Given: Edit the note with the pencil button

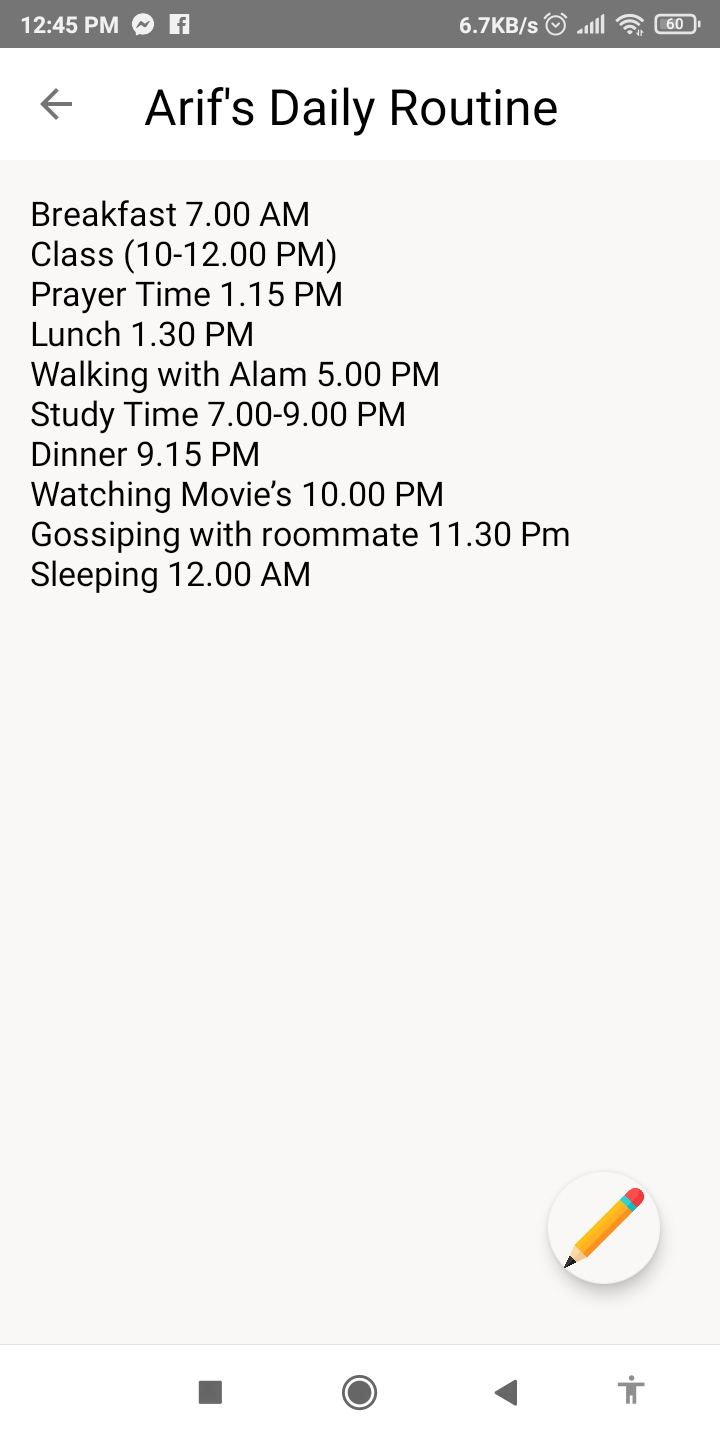Looking at the screenshot, I should click(604, 1228).
